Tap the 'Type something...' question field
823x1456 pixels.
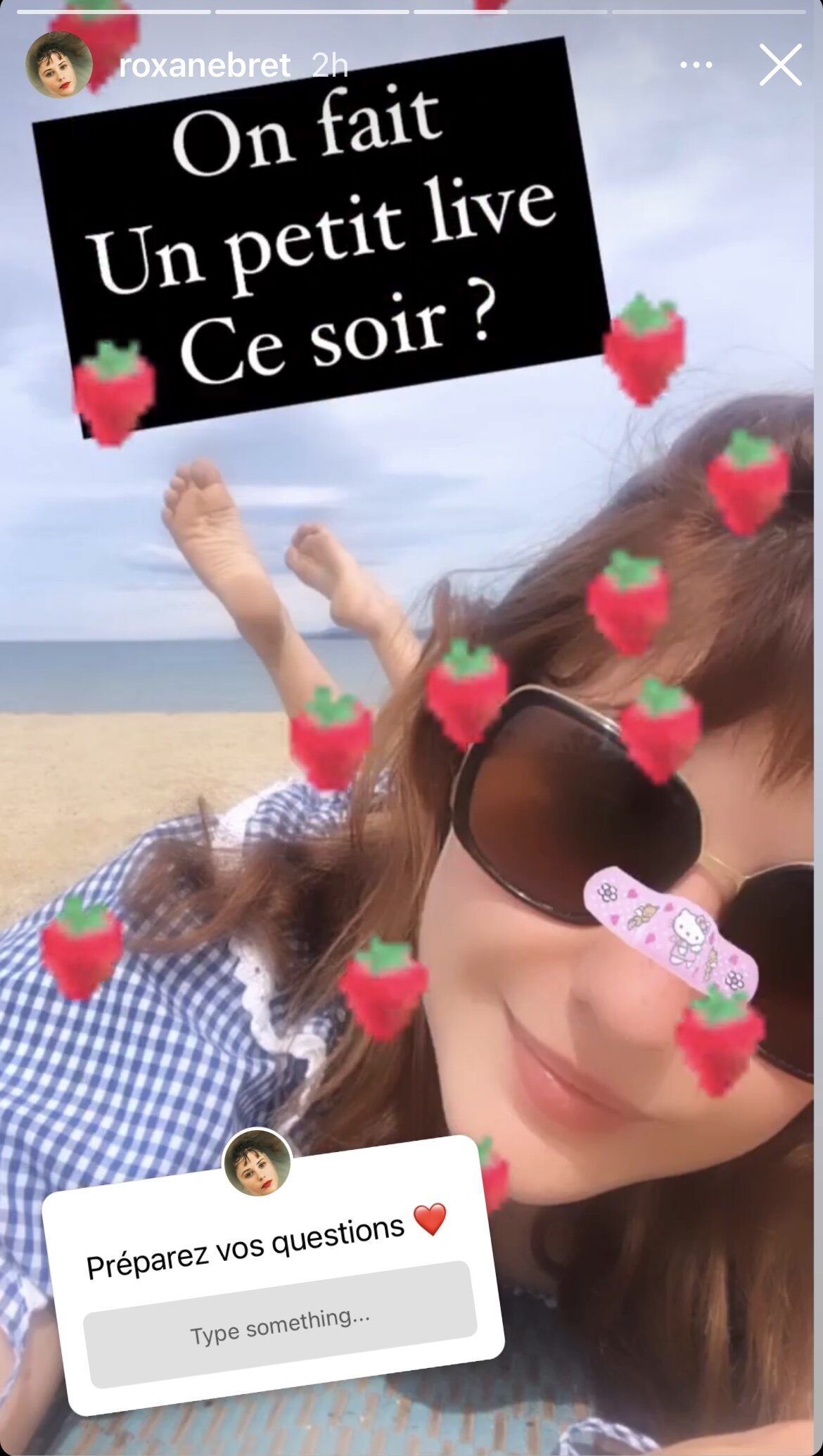coord(280,1325)
